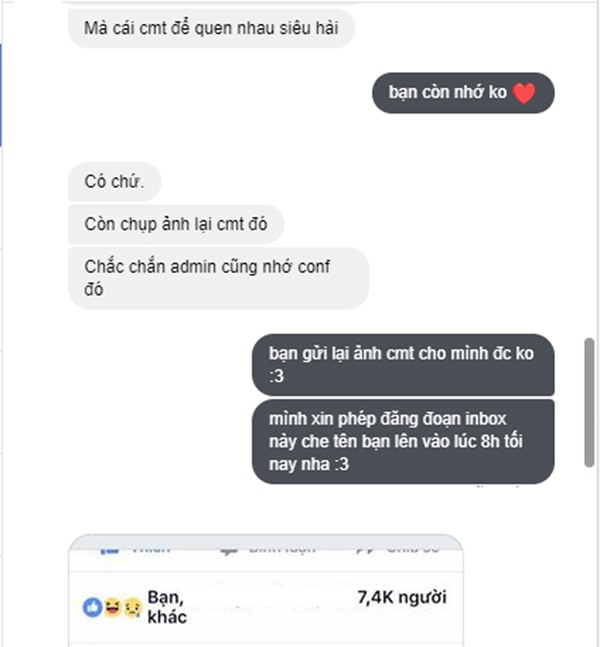Image resolution: width=600 pixels, height=647 pixels.
Task: Open the shared comment screenshot image
Action: coord(266,590)
